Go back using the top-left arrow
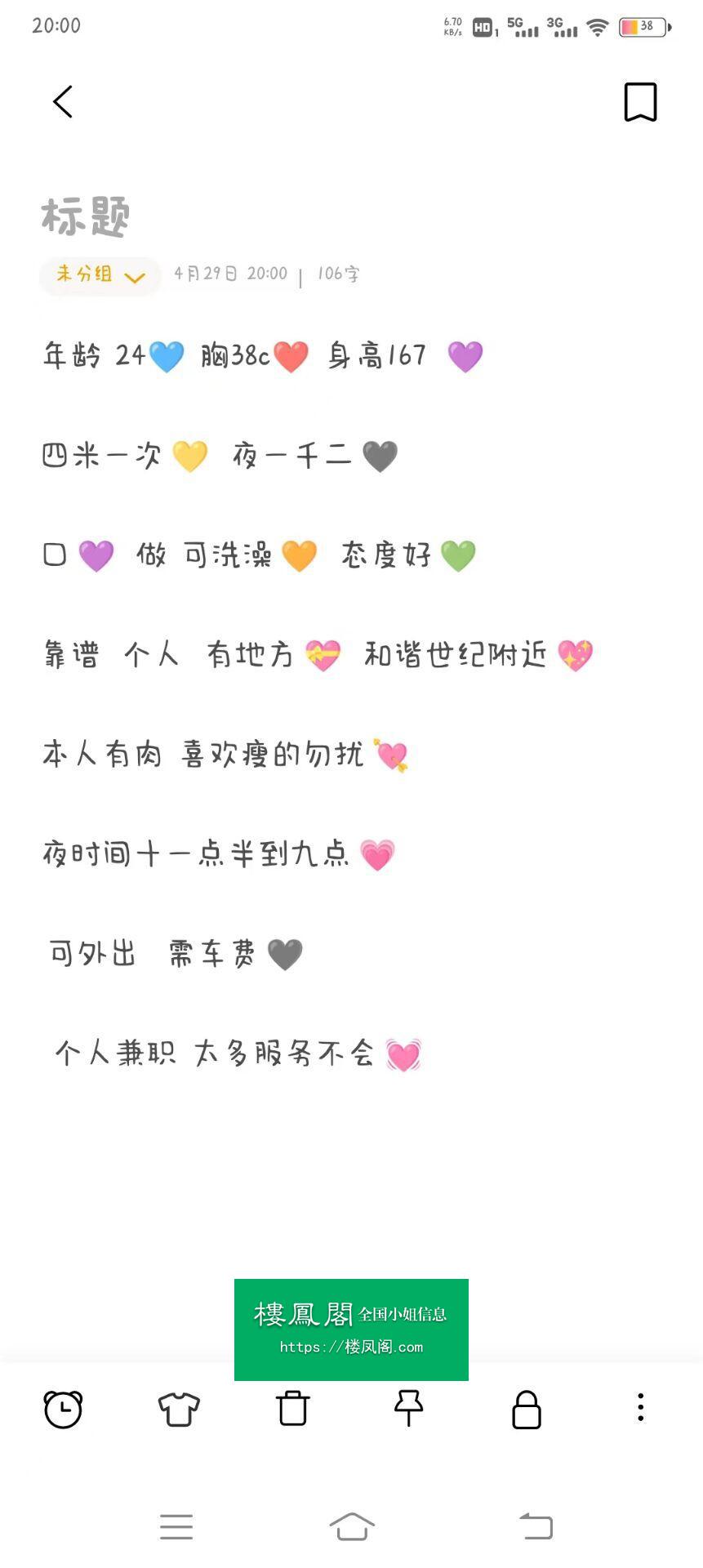 tap(63, 102)
